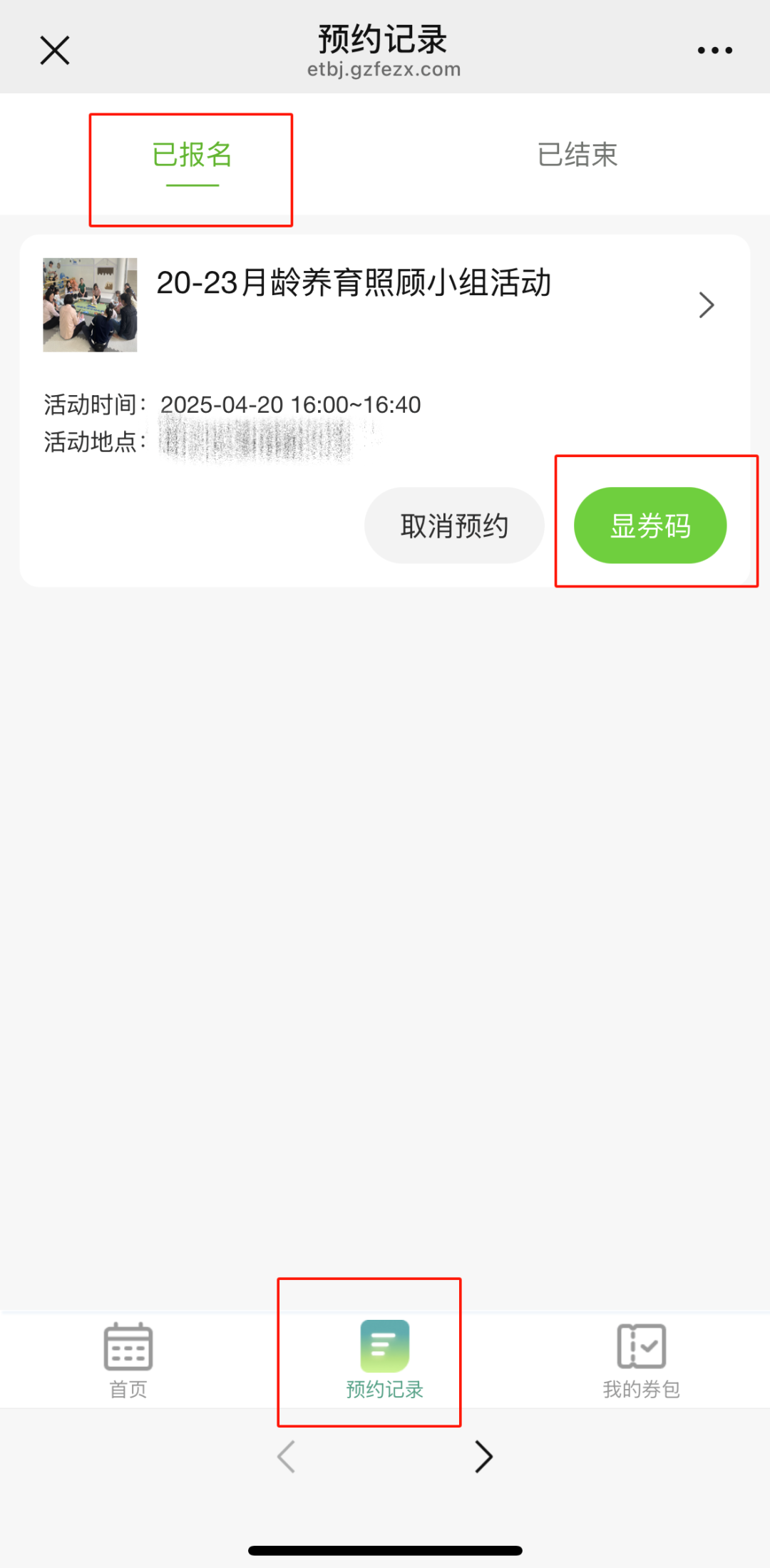
Task: Go to the 首页 bottom tab
Action: pos(128,1361)
